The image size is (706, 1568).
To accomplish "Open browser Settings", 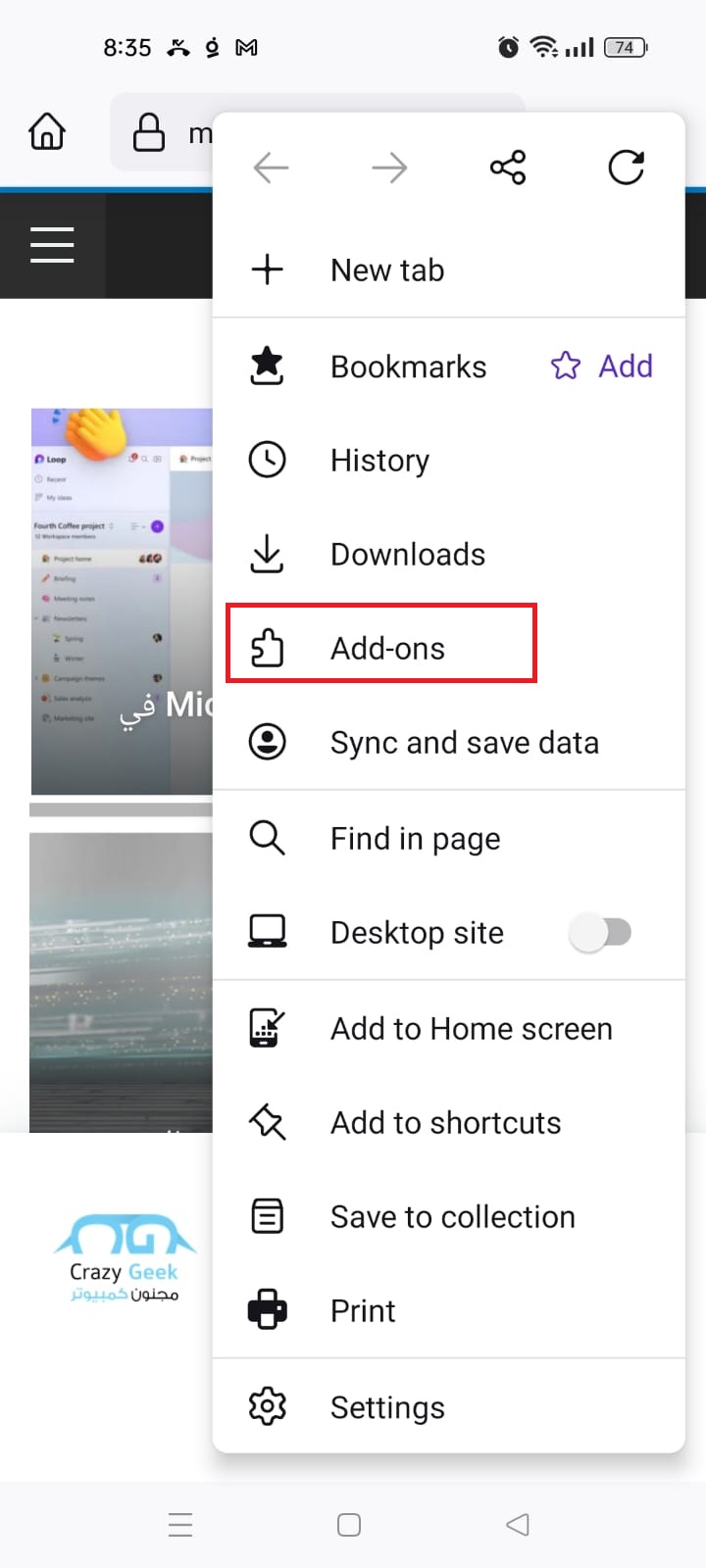I will click(387, 1407).
